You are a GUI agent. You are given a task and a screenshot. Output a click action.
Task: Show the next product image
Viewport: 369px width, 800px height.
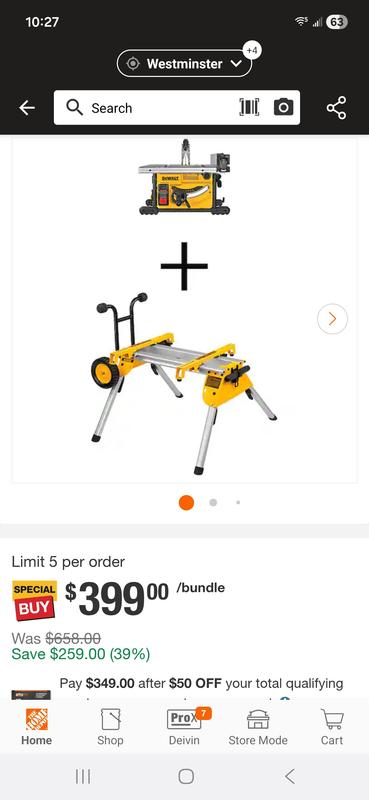(x=332, y=319)
